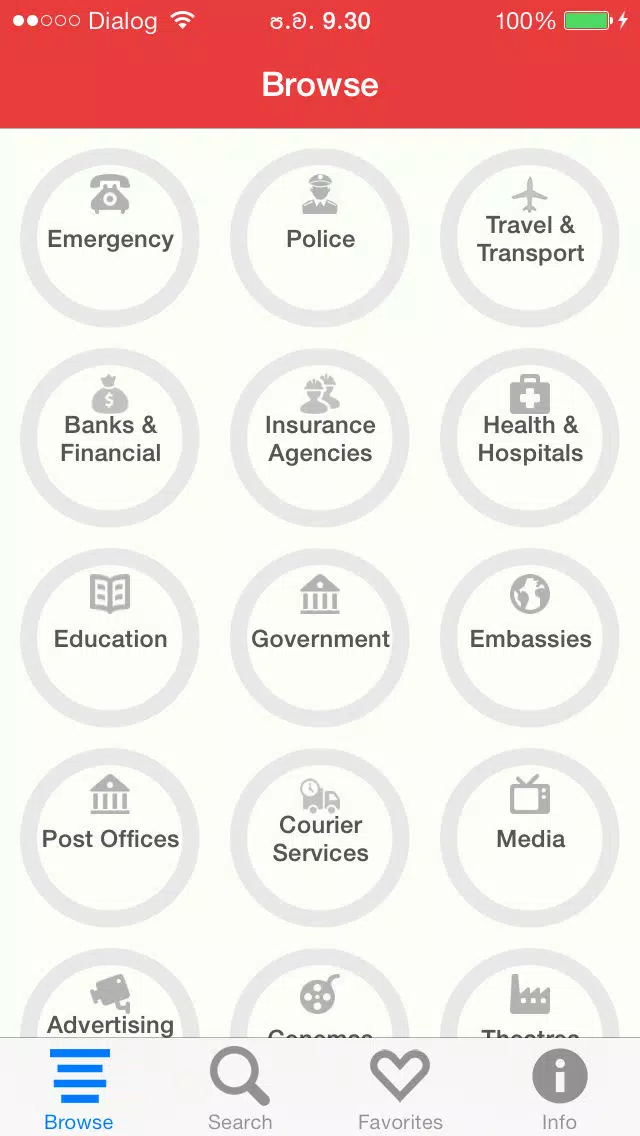Open the Info tab
Viewport: 640px width, 1136px height.
[560, 1089]
